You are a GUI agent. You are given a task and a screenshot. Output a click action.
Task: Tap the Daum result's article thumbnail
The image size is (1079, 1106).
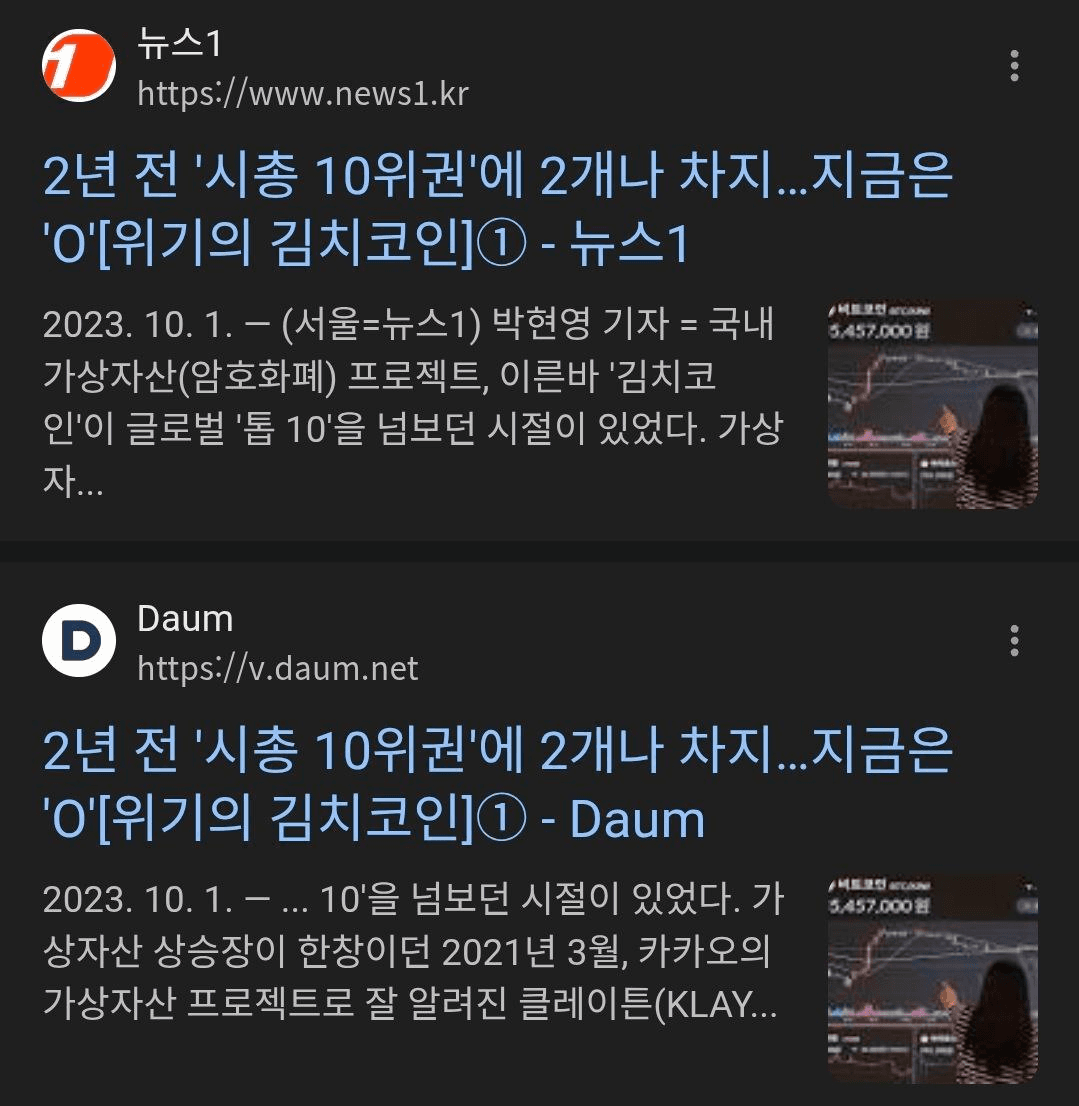(x=932, y=979)
